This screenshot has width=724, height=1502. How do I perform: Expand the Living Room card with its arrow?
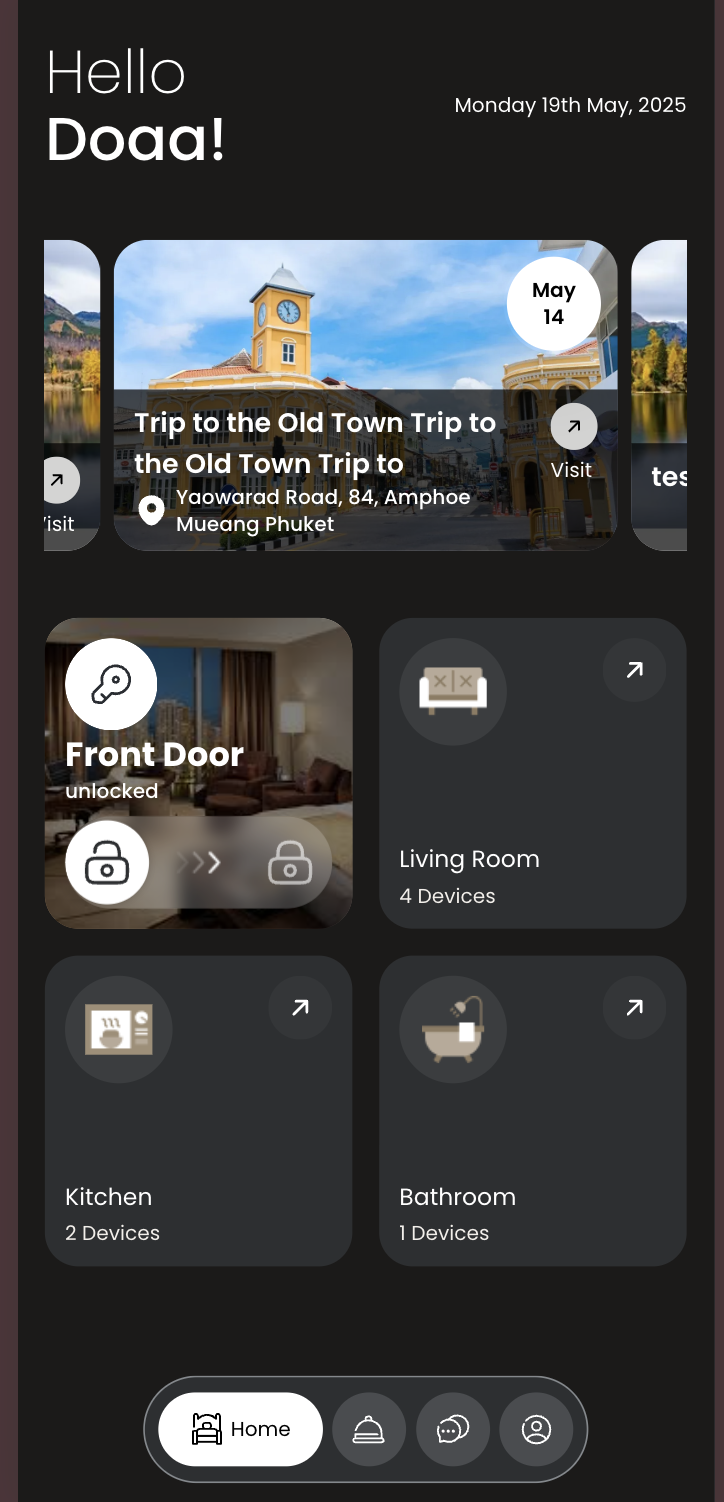coord(634,670)
